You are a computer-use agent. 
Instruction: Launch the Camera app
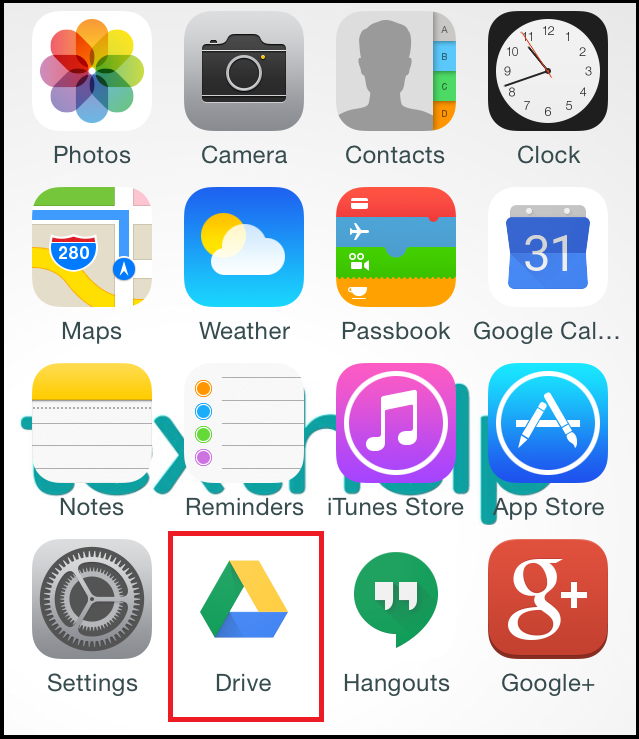pyautogui.click(x=244, y=71)
